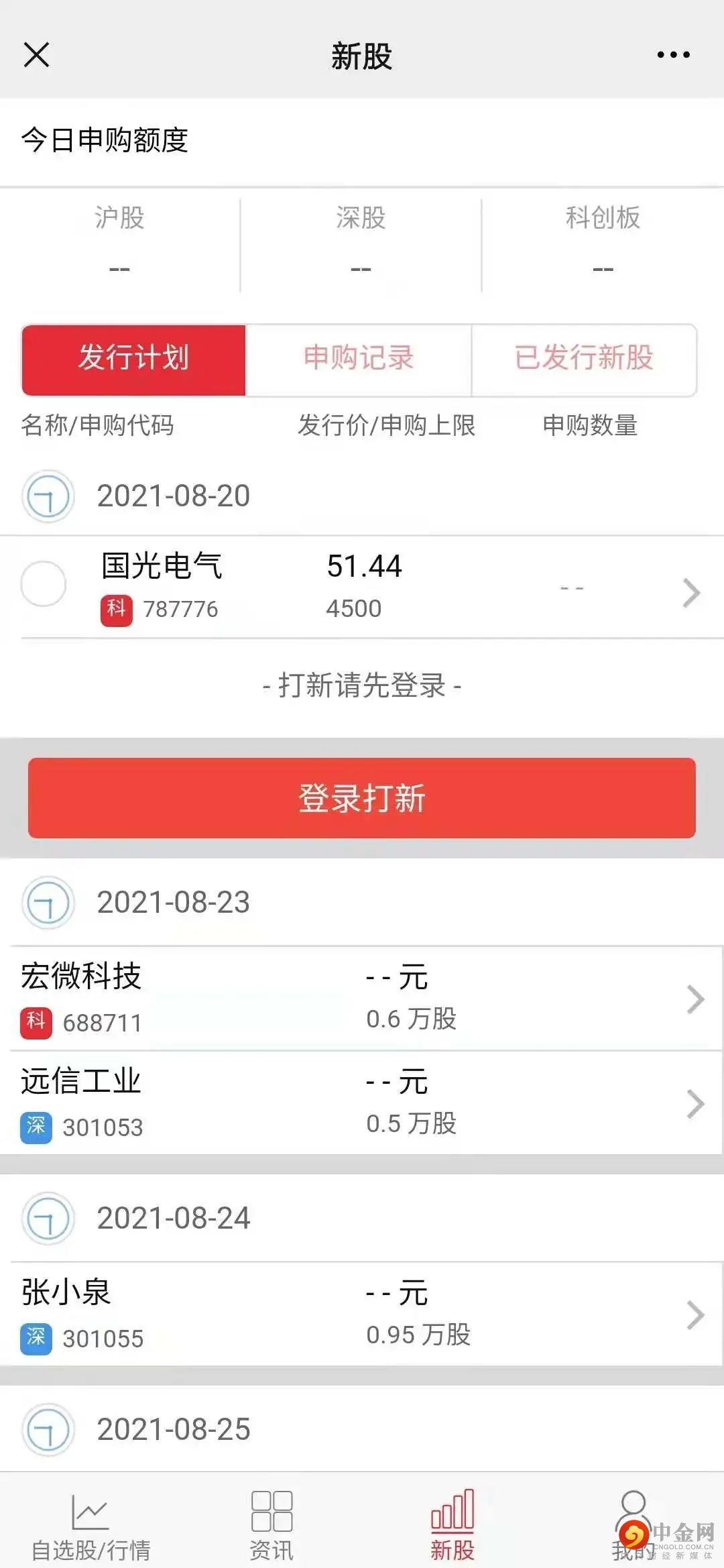Open the three-dot overflow menu
This screenshot has height=1568, width=724.
673,55
